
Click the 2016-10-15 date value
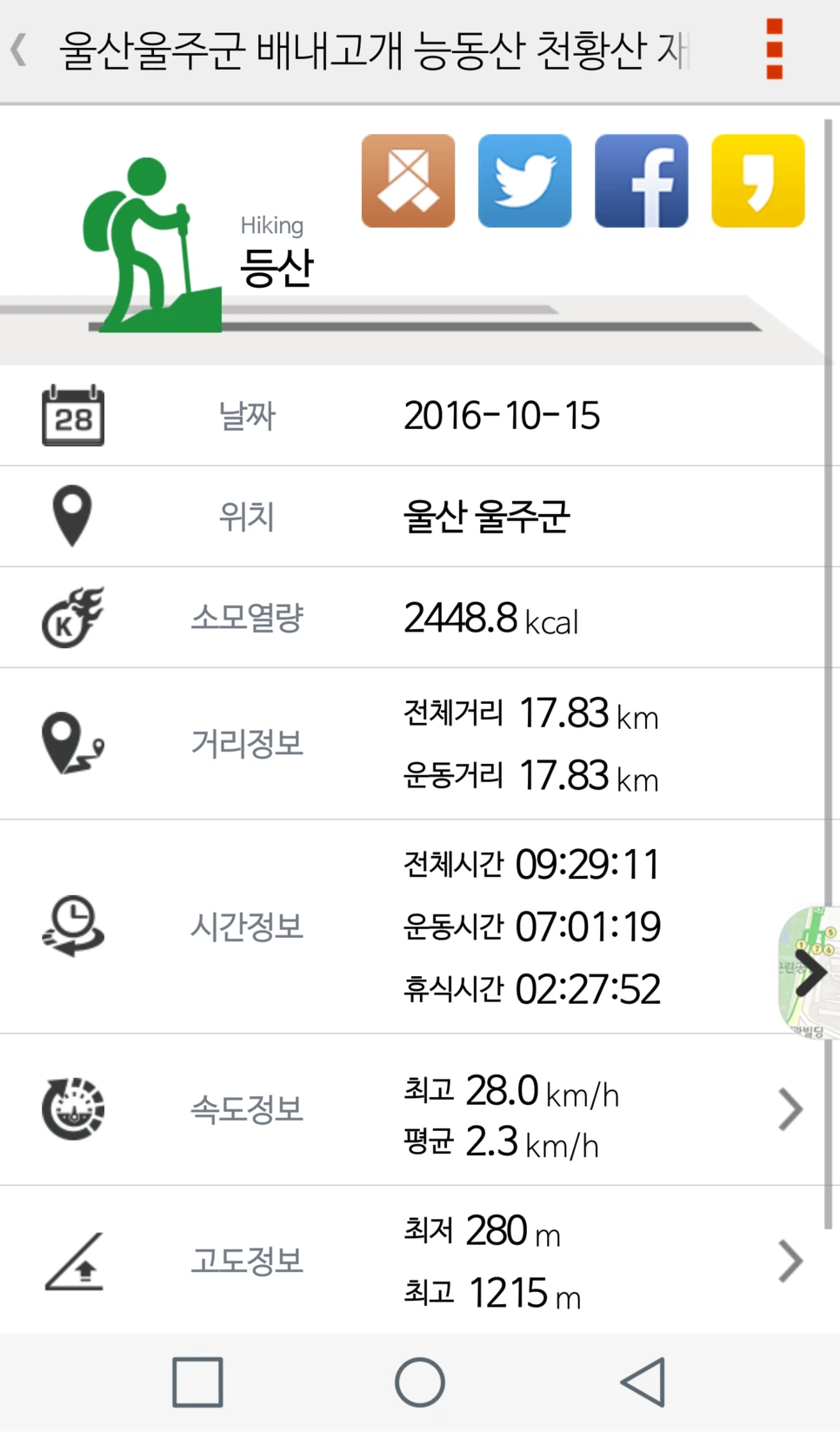pos(503,416)
